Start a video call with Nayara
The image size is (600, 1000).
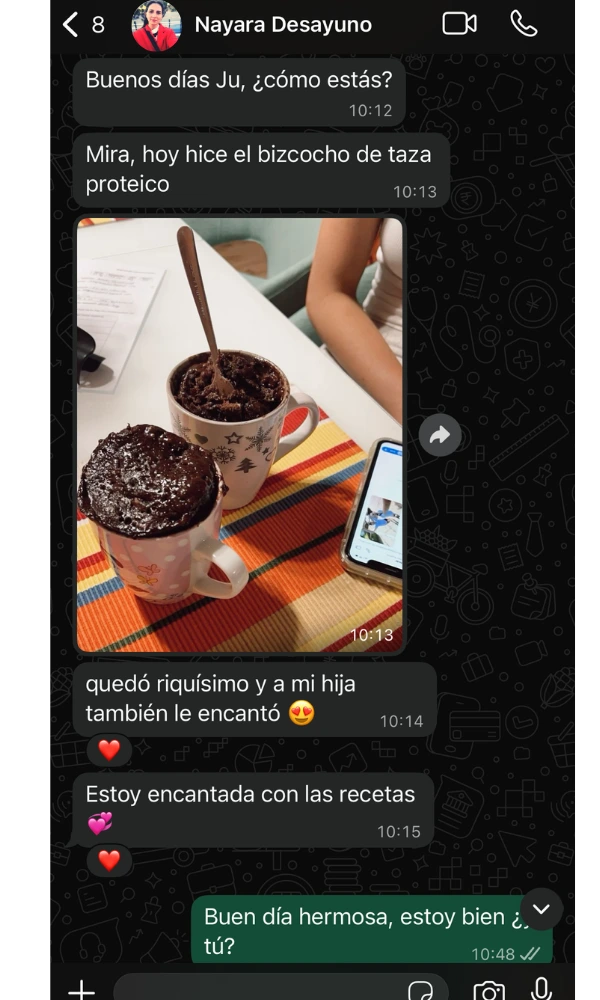point(459,24)
